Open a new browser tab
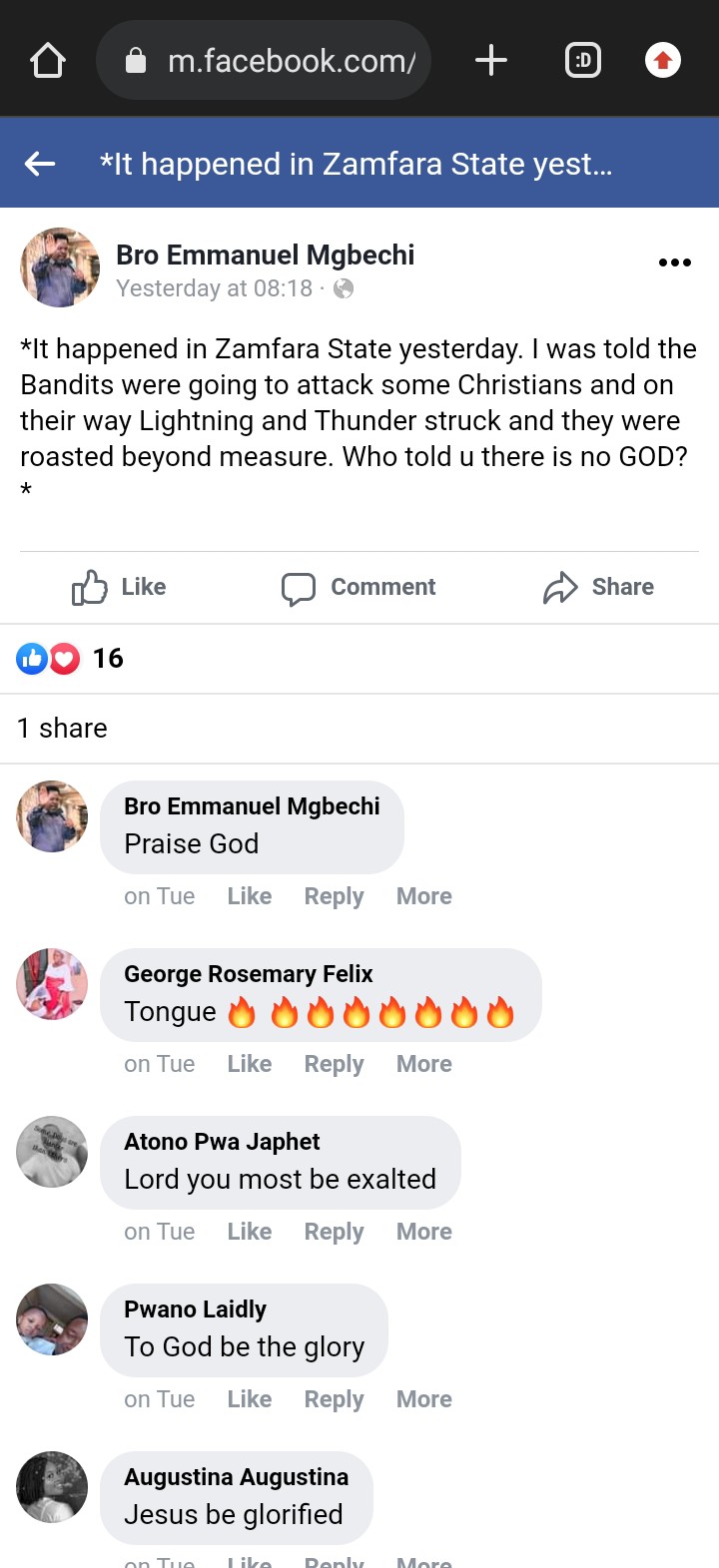This screenshot has width=719, height=1568. (490, 61)
